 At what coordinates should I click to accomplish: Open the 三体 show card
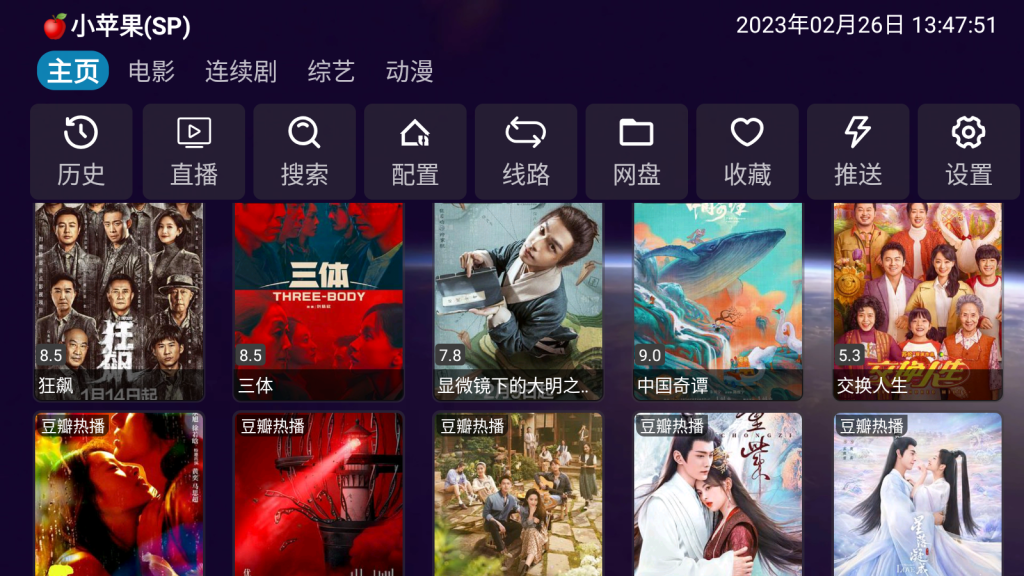tap(318, 300)
